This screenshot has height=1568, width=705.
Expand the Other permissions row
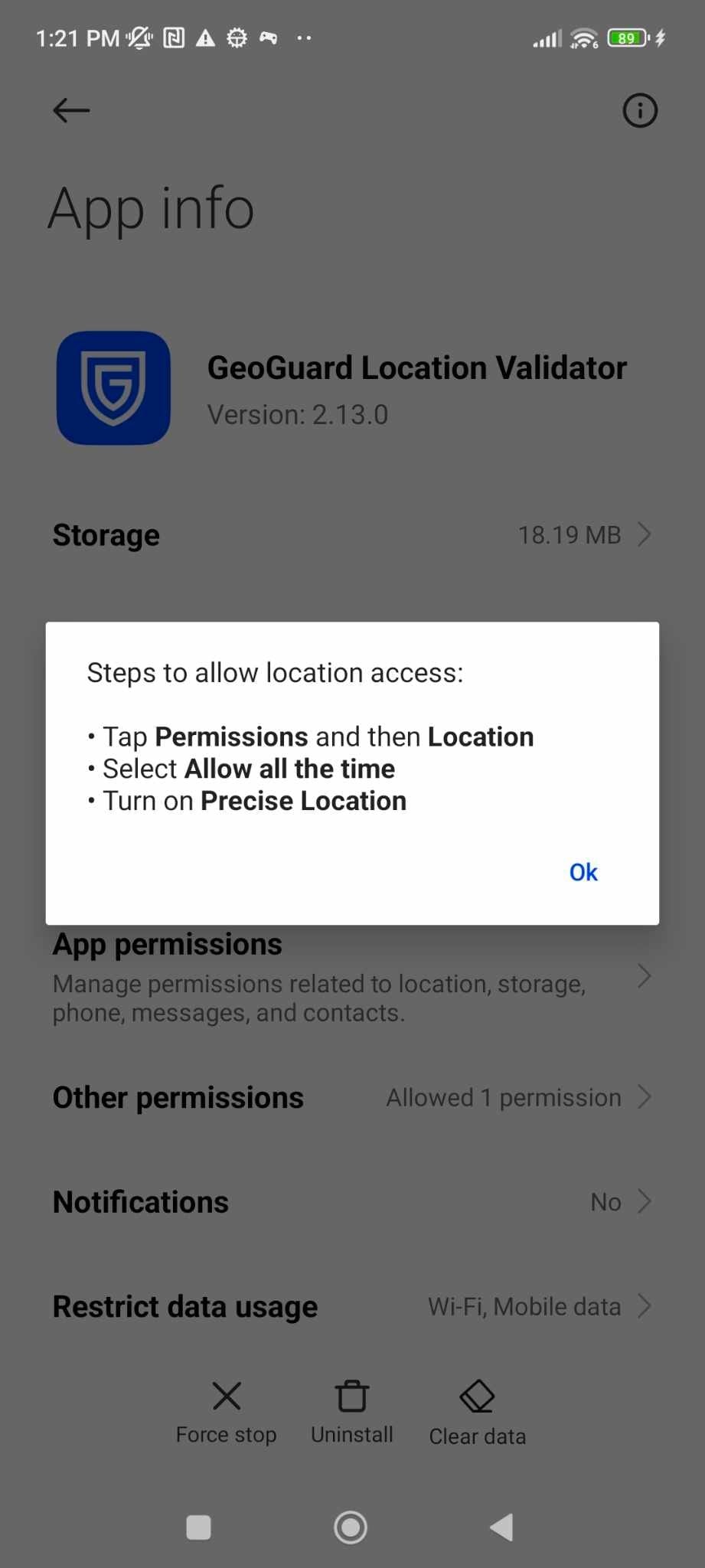click(x=352, y=1096)
